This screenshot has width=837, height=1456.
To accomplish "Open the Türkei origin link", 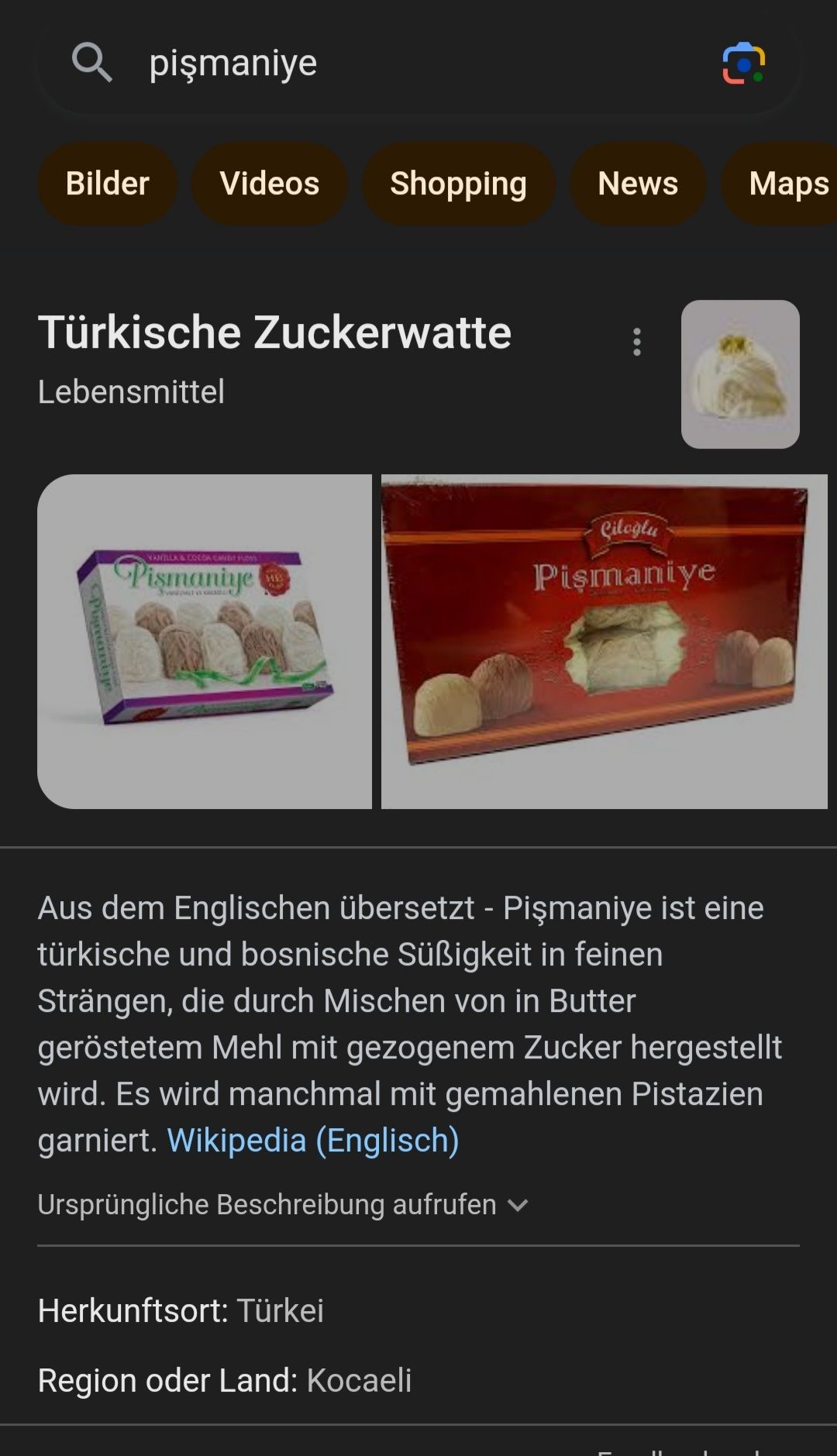I will tap(280, 1311).
